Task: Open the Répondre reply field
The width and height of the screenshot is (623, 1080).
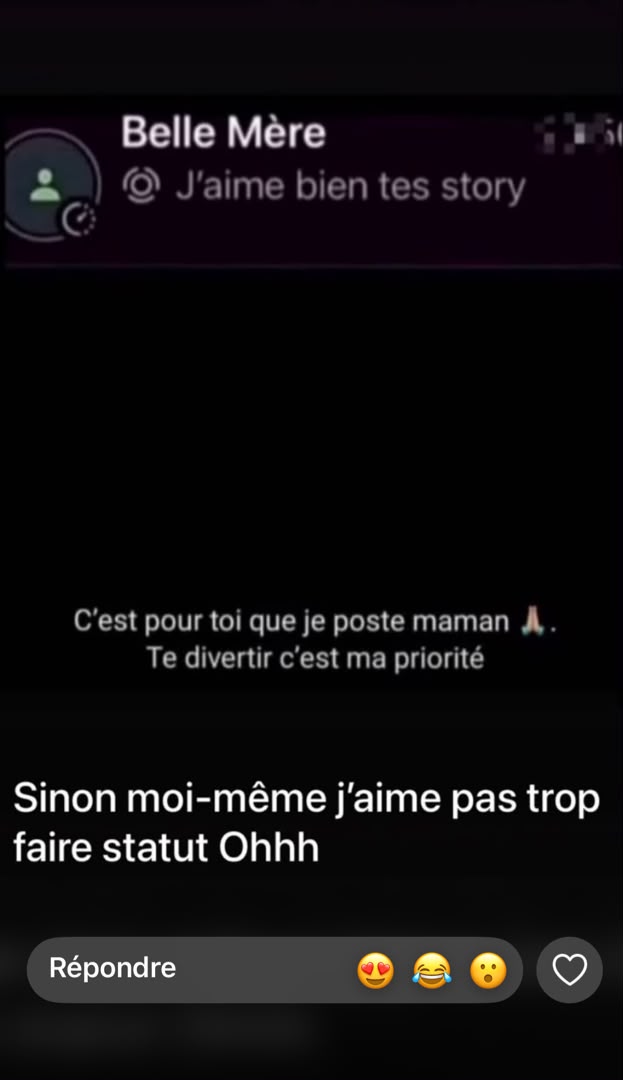Action: point(274,969)
